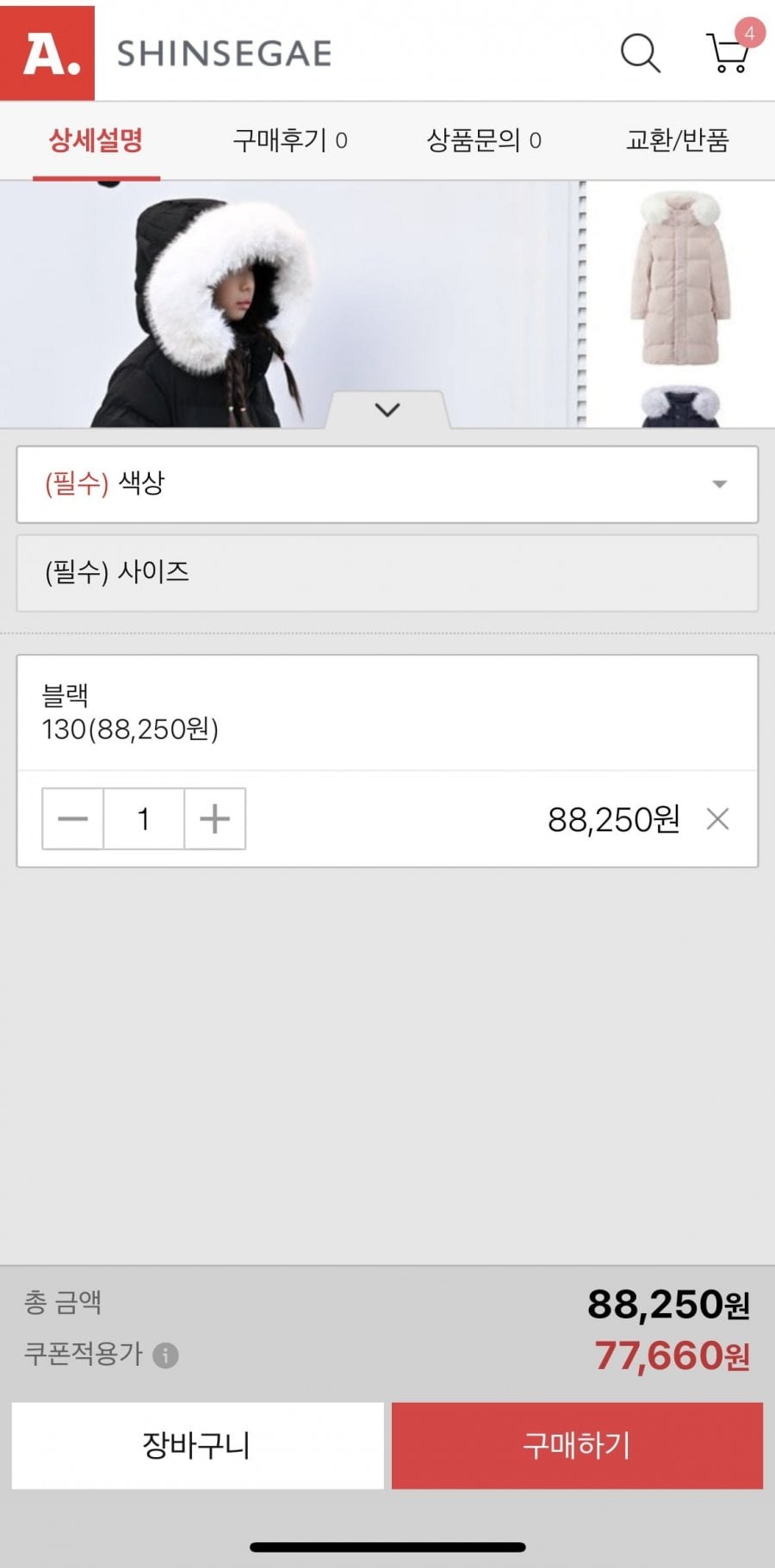This screenshot has width=775, height=1568.
Task: Show info about 쿠폰적용가
Action: click(165, 1355)
